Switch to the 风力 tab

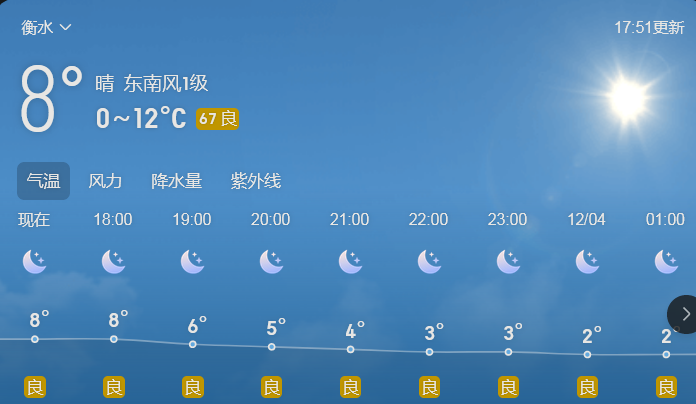[x=105, y=181]
